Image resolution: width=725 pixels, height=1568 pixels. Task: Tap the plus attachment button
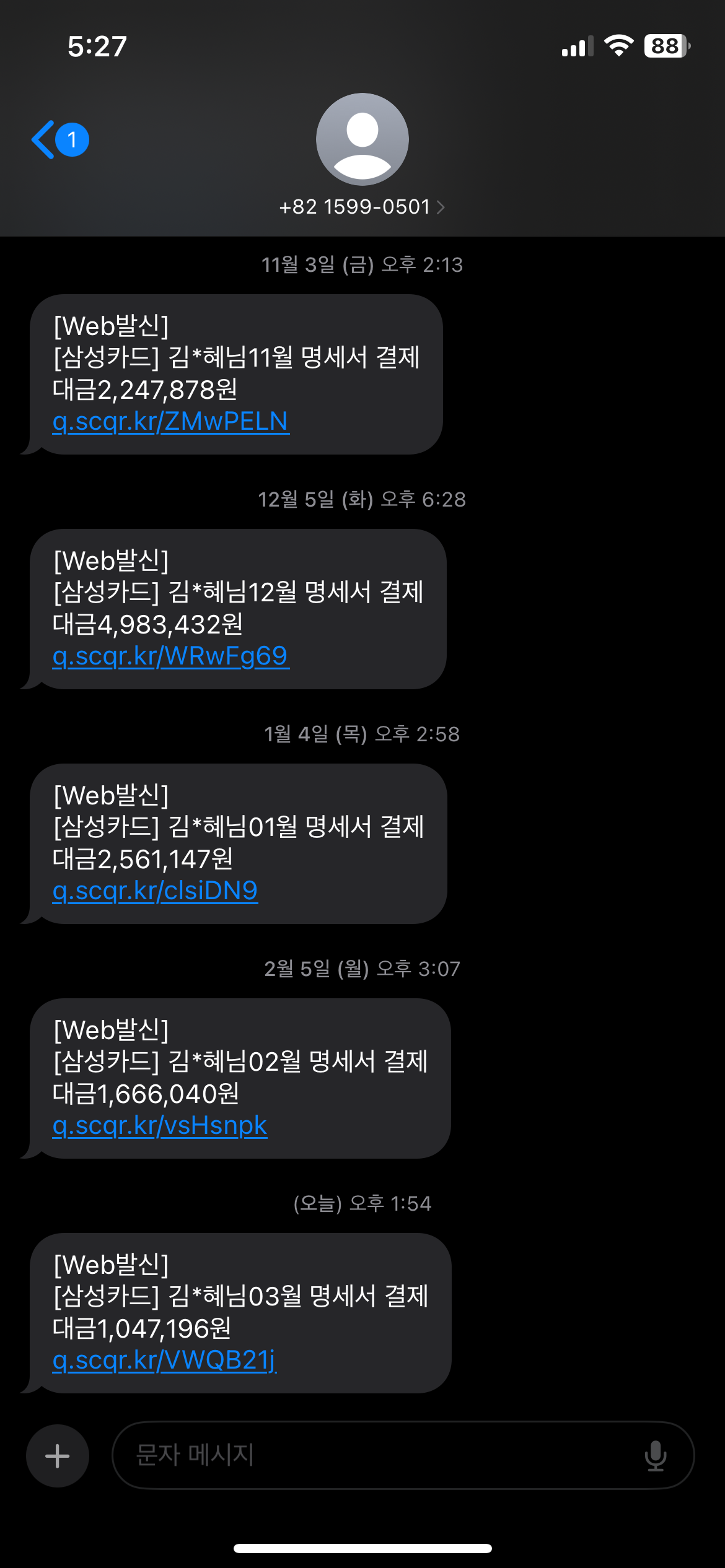click(58, 1456)
